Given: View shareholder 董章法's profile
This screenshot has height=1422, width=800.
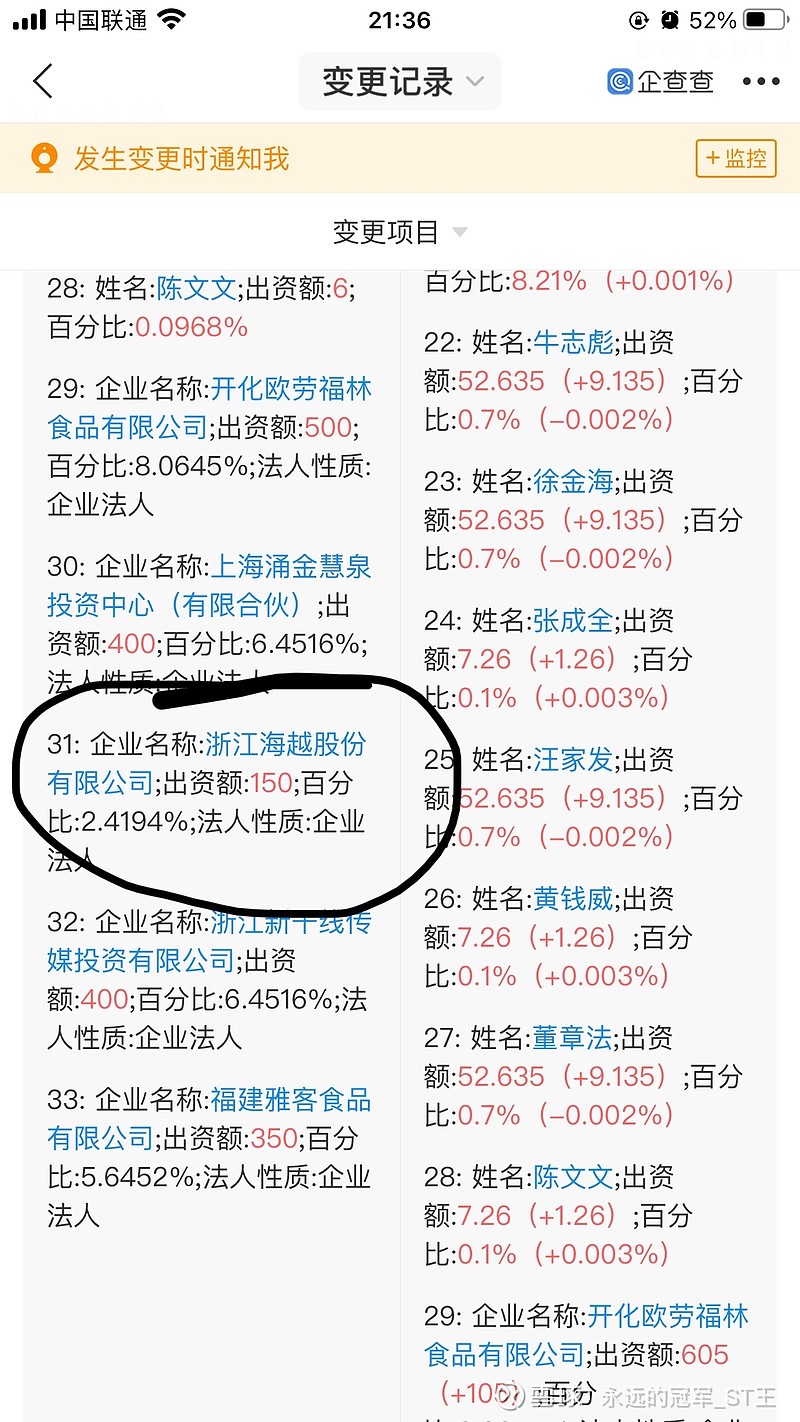Looking at the screenshot, I should tap(573, 1038).
